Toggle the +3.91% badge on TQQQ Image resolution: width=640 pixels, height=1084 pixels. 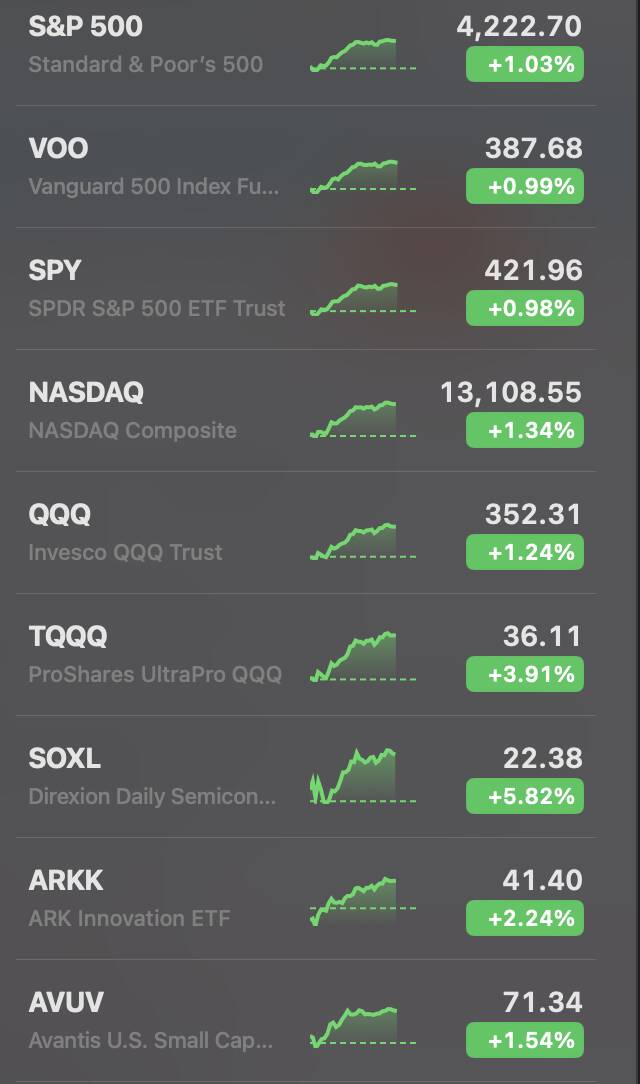[525, 674]
